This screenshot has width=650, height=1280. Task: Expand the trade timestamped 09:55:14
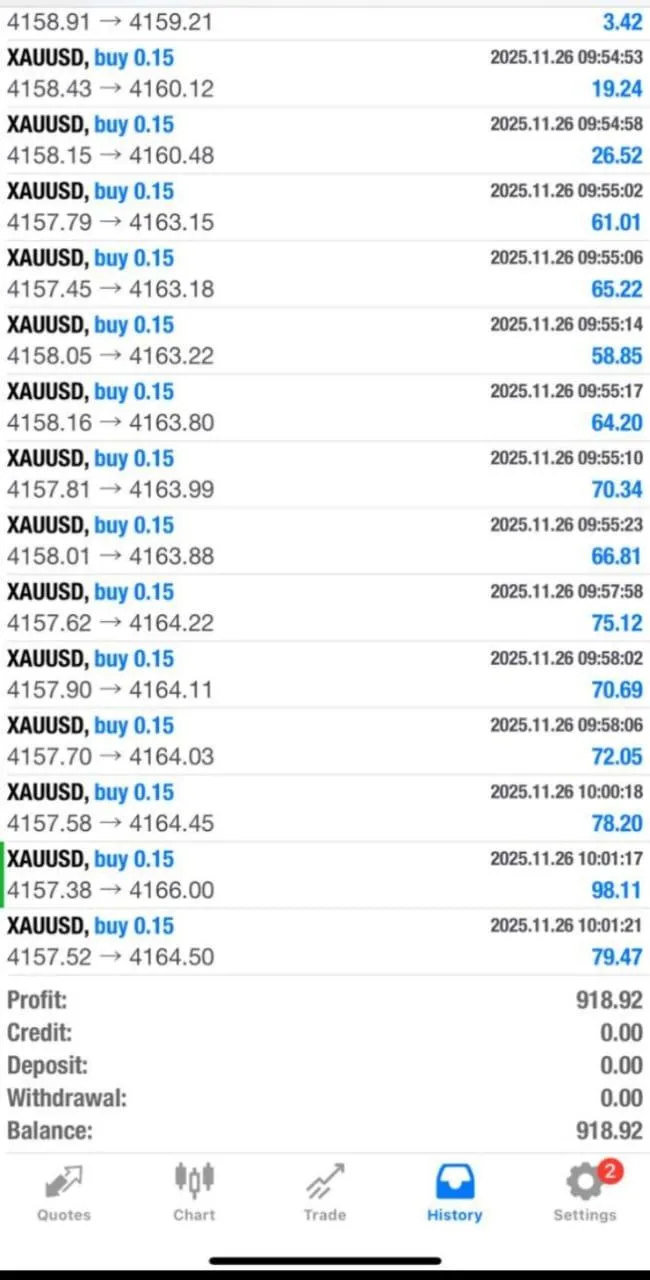tap(325, 341)
